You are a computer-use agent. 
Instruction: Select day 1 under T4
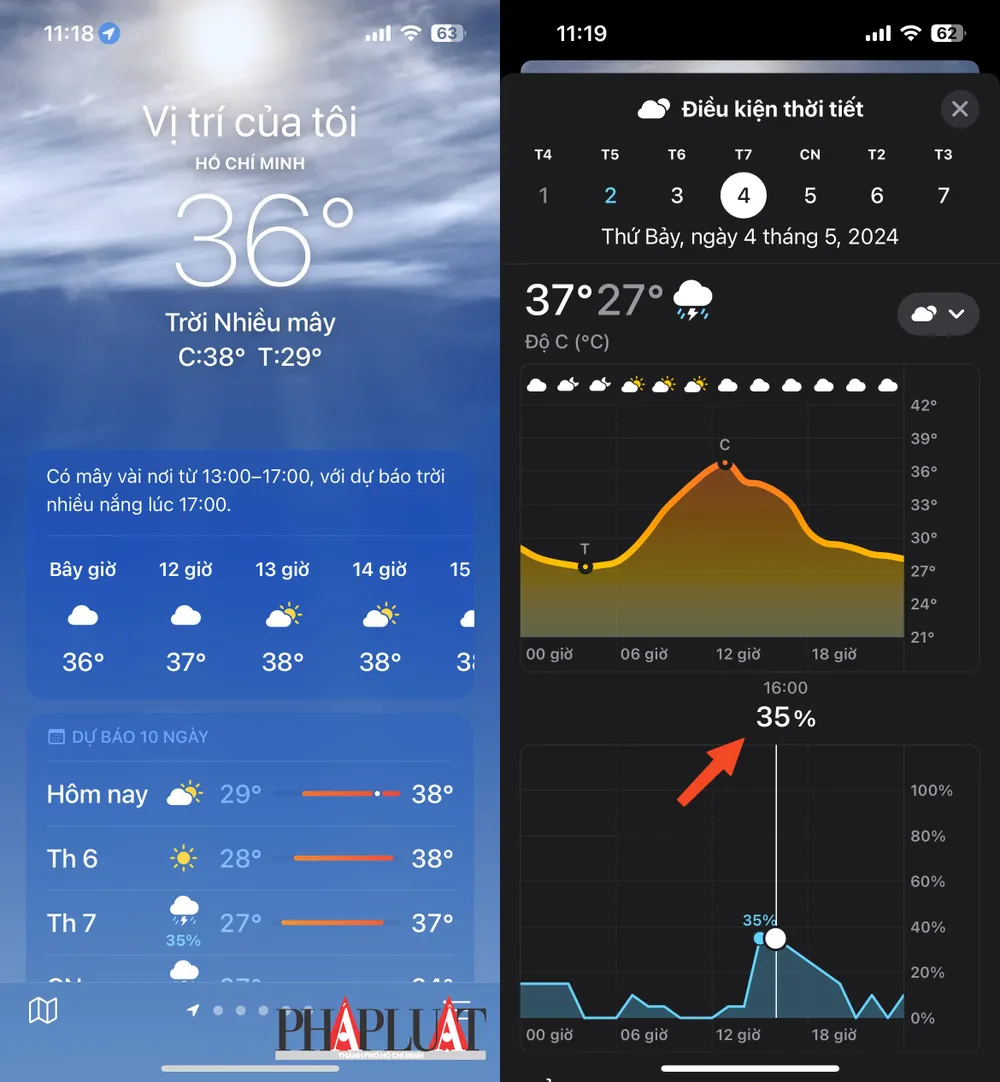543,196
